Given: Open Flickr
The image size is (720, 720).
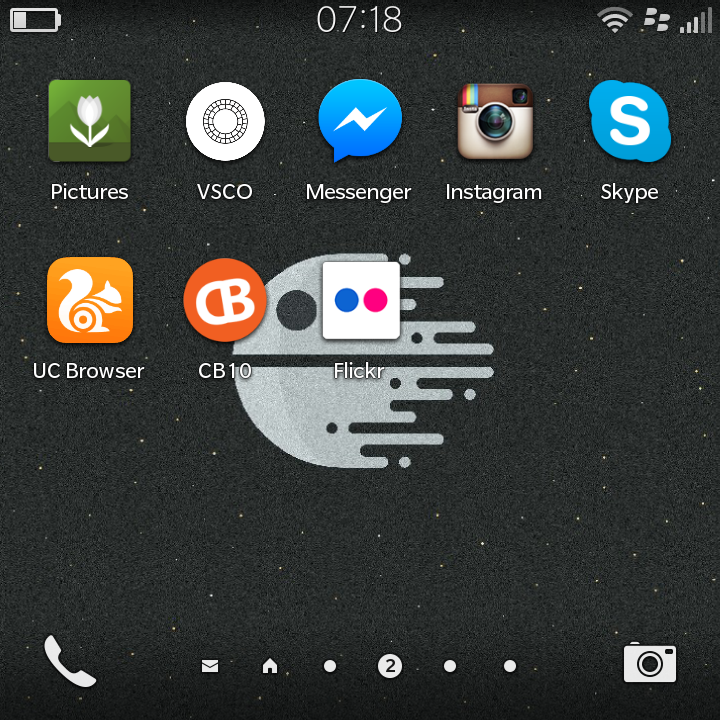Looking at the screenshot, I should 360,300.
